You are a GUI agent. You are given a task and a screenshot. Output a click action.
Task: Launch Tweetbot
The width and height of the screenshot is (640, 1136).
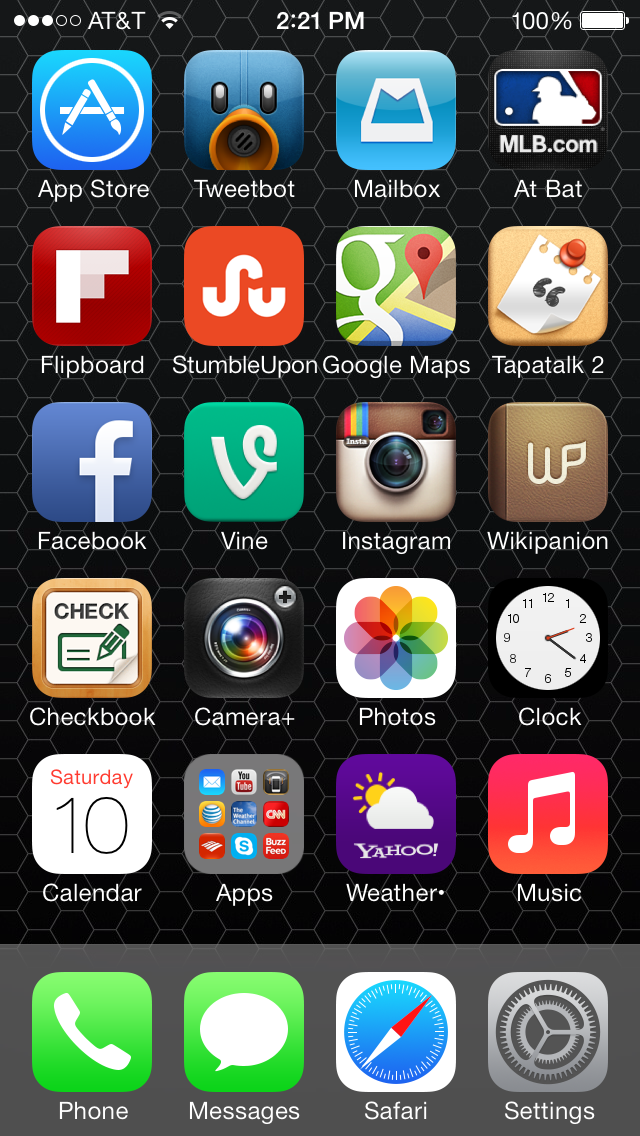coord(244,110)
